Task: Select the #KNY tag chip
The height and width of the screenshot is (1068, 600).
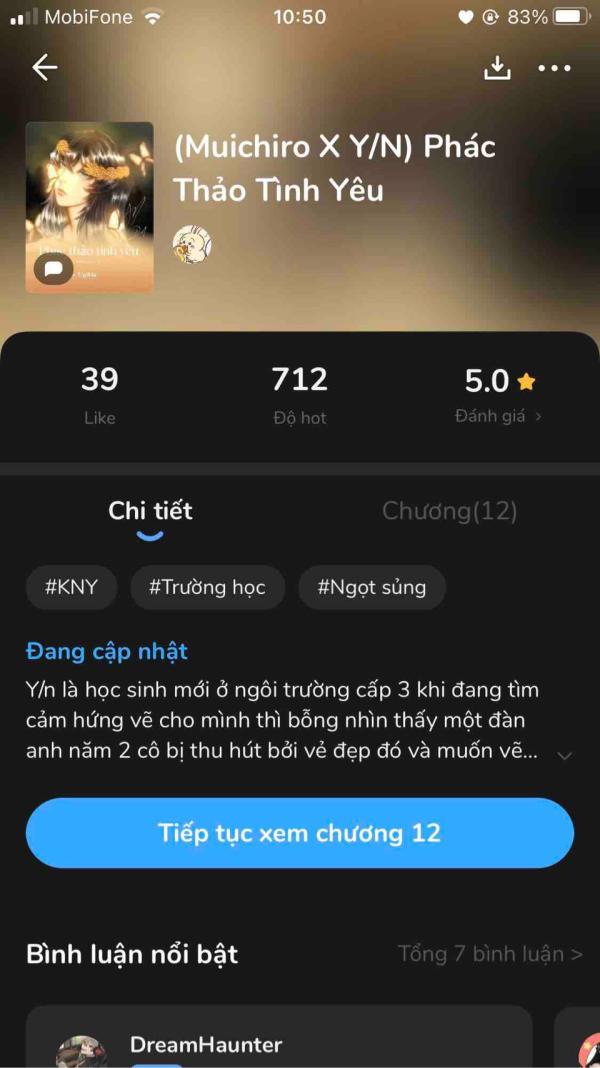Action: pyautogui.click(x=71, y=587)
